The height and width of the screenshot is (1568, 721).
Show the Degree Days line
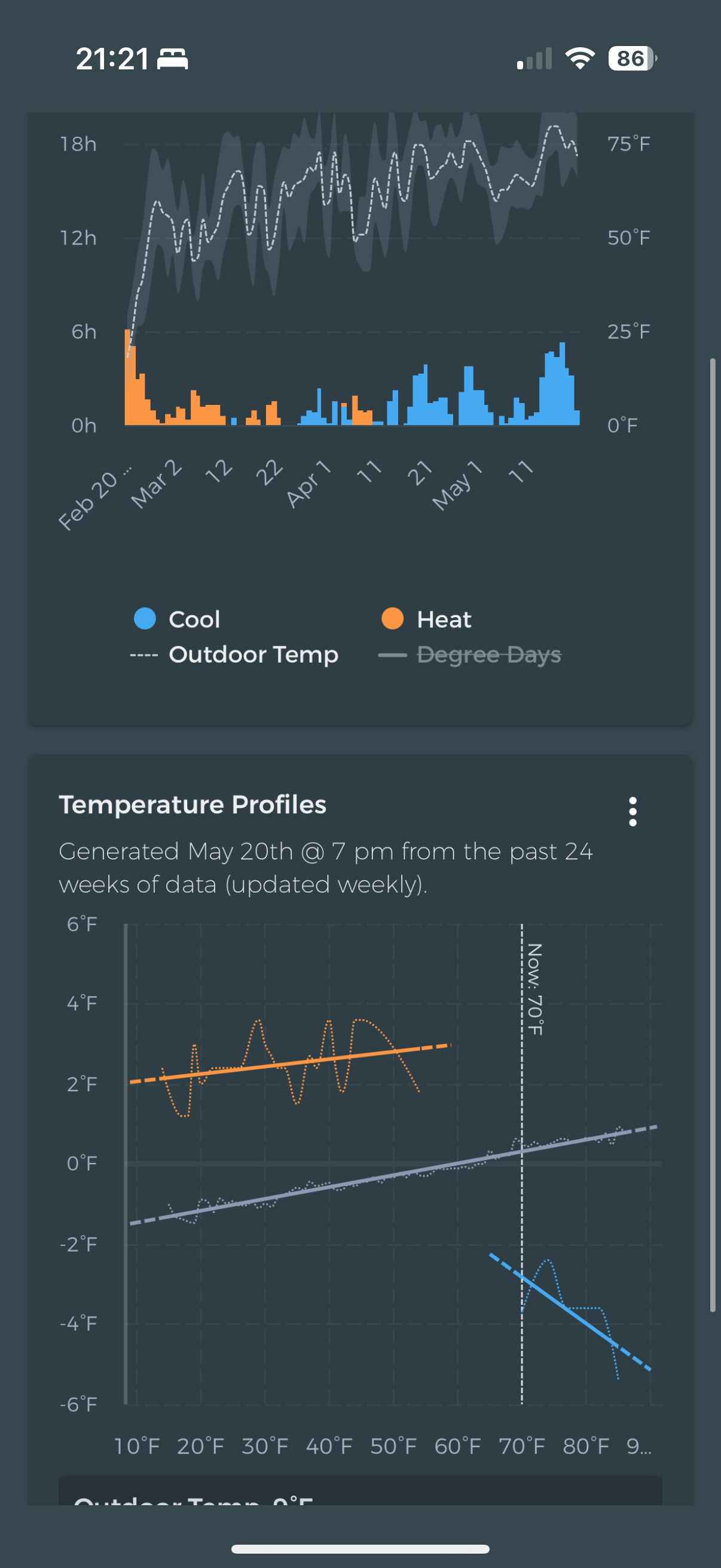click(x=470, y=655)
